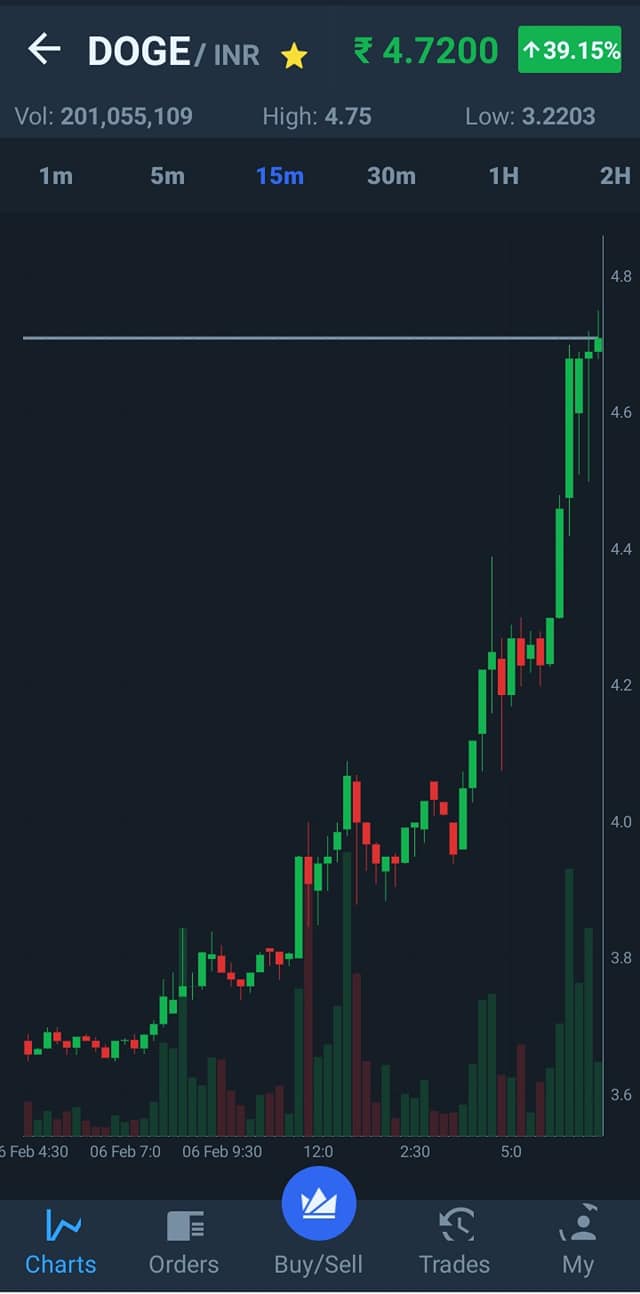
Task: Switch to the 30m interval
Action: [x=391, y=176]
